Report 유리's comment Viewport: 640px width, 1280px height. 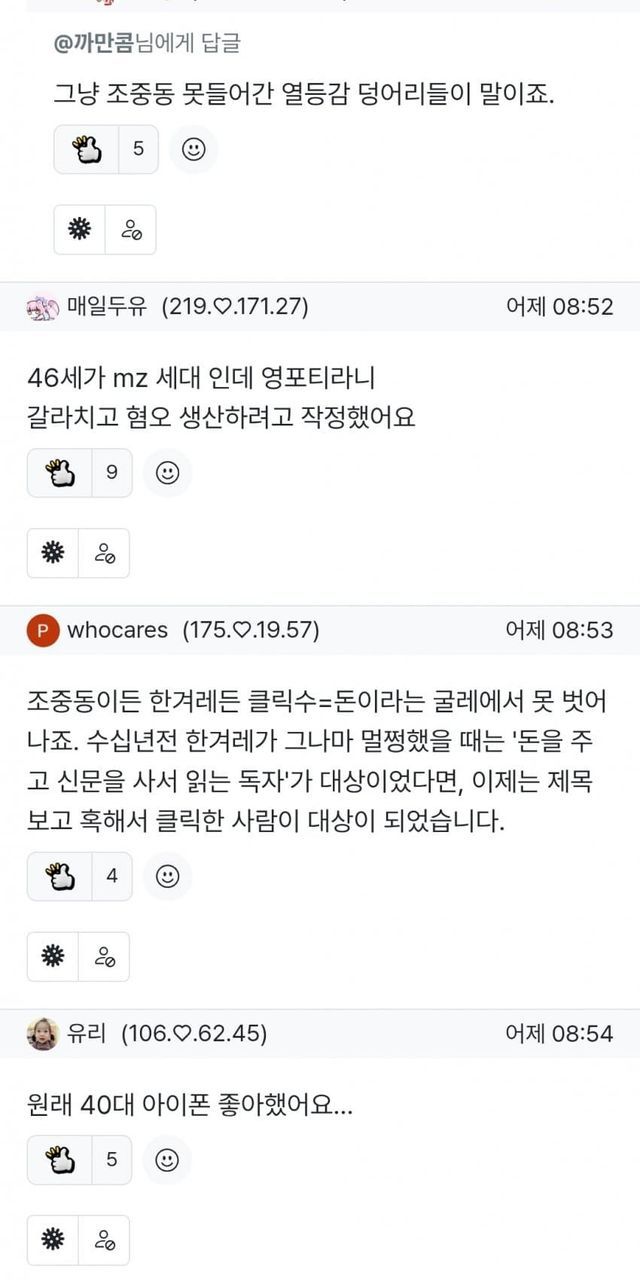pos(53,1240)
